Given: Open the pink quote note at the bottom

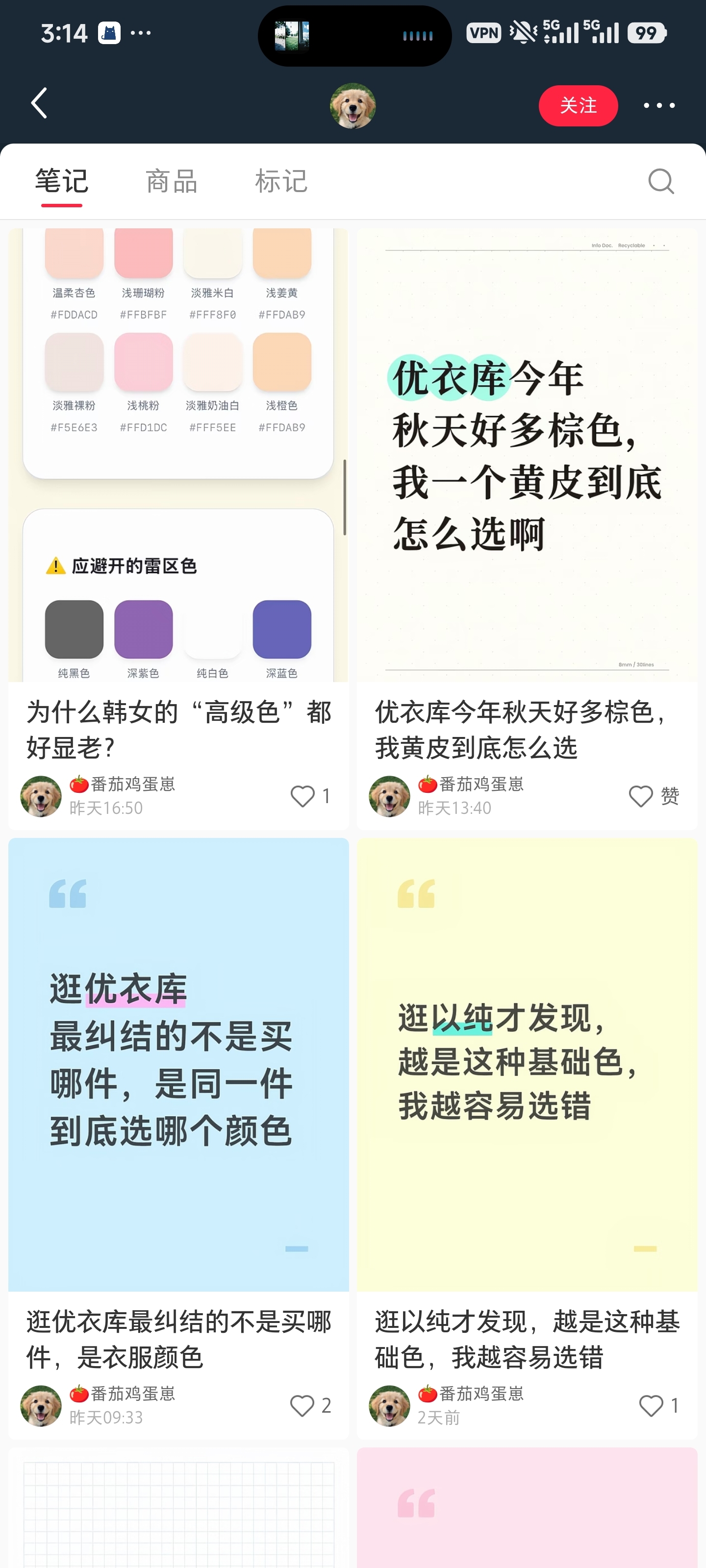Looking at the screenshot, I should click(527, 1508).
